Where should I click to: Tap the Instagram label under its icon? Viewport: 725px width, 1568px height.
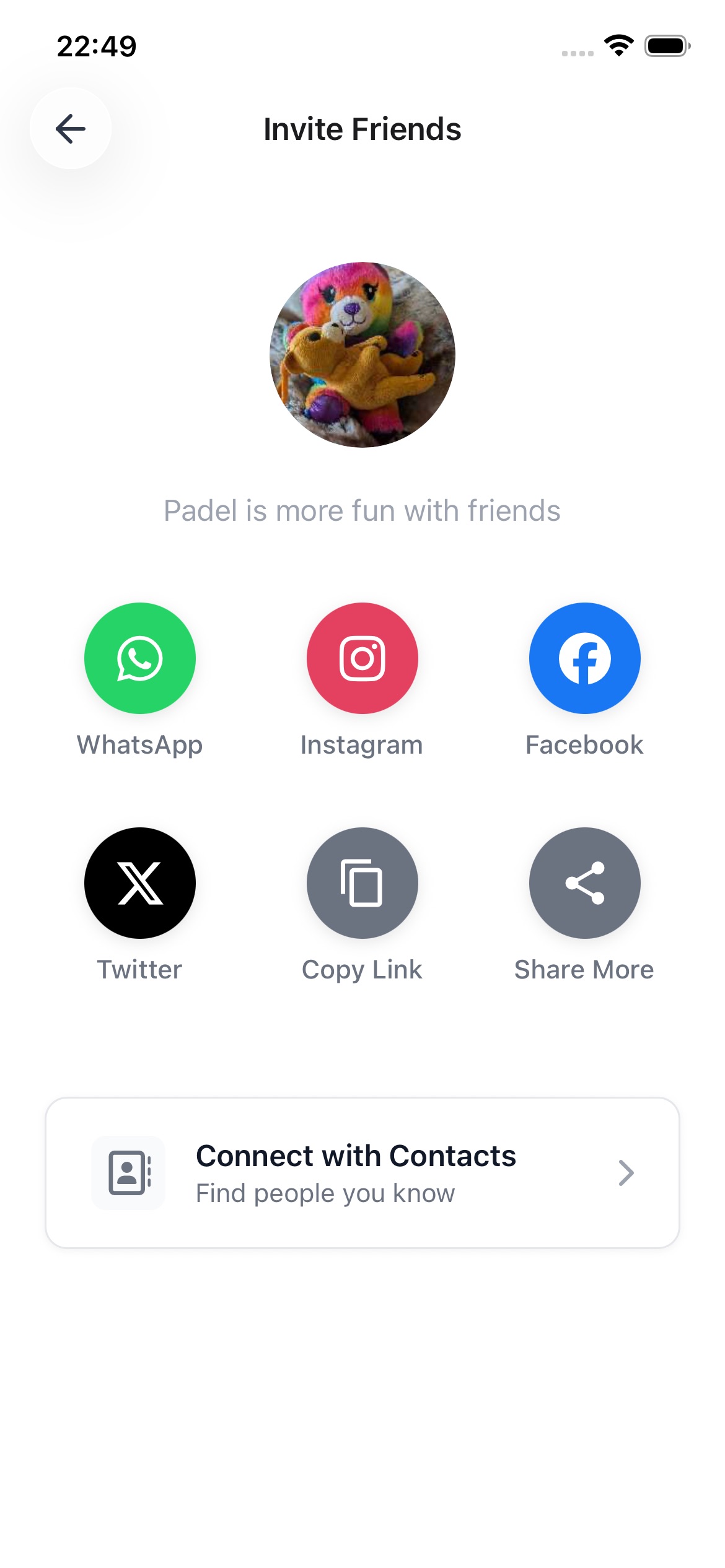point(362,745)
